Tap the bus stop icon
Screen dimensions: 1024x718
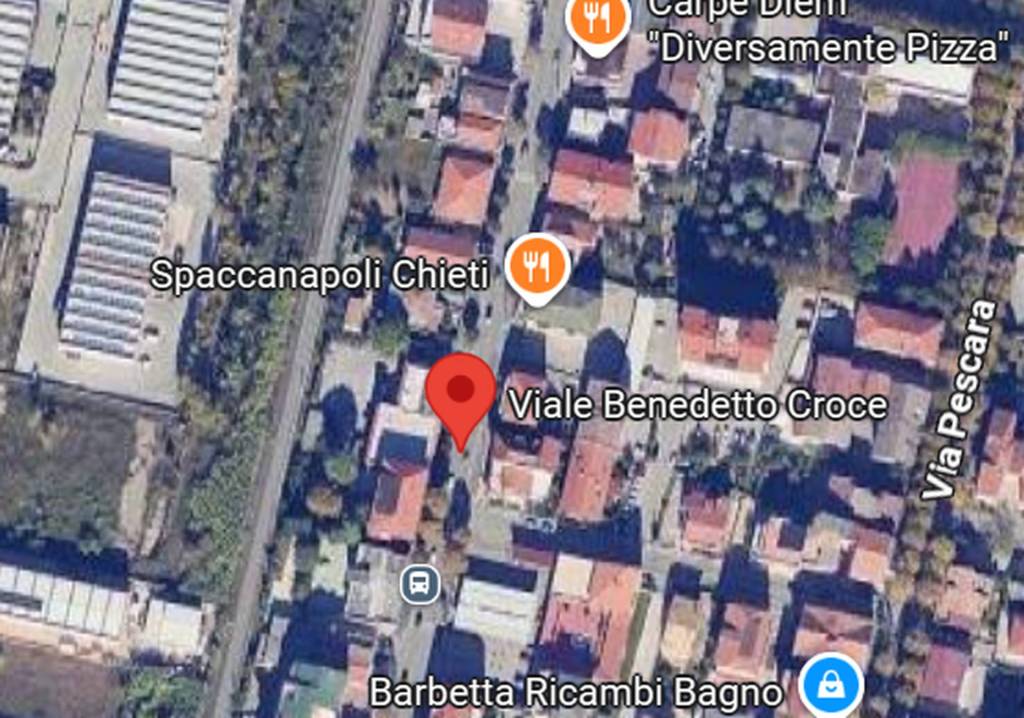420,584
